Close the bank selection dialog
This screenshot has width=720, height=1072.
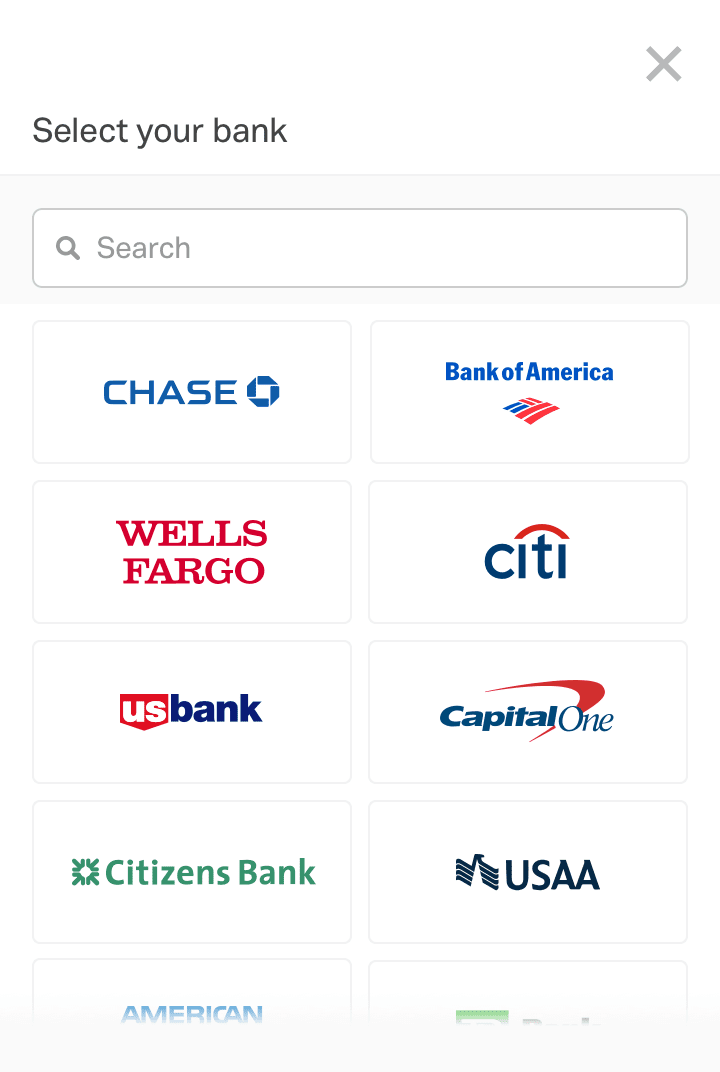coord(663,64)
